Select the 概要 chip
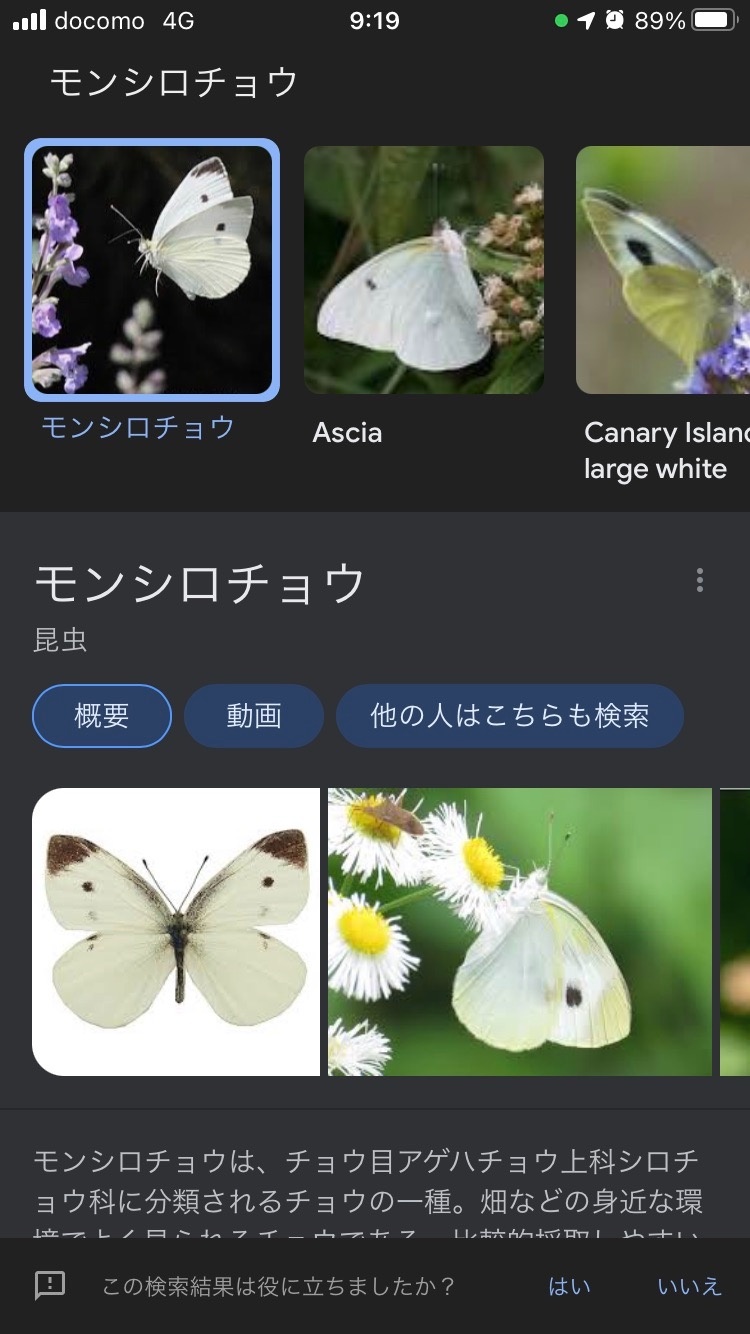This screenshot has width=750, height=1334. coord(102,716)
